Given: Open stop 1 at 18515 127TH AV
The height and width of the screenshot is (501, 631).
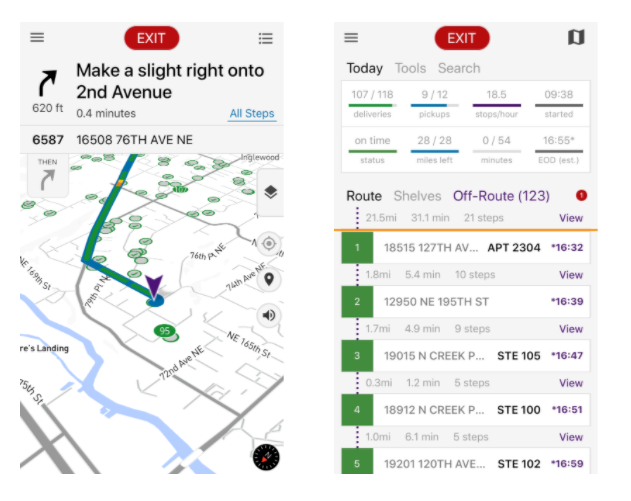Looking at the screenshot, I should coord(466,247).
